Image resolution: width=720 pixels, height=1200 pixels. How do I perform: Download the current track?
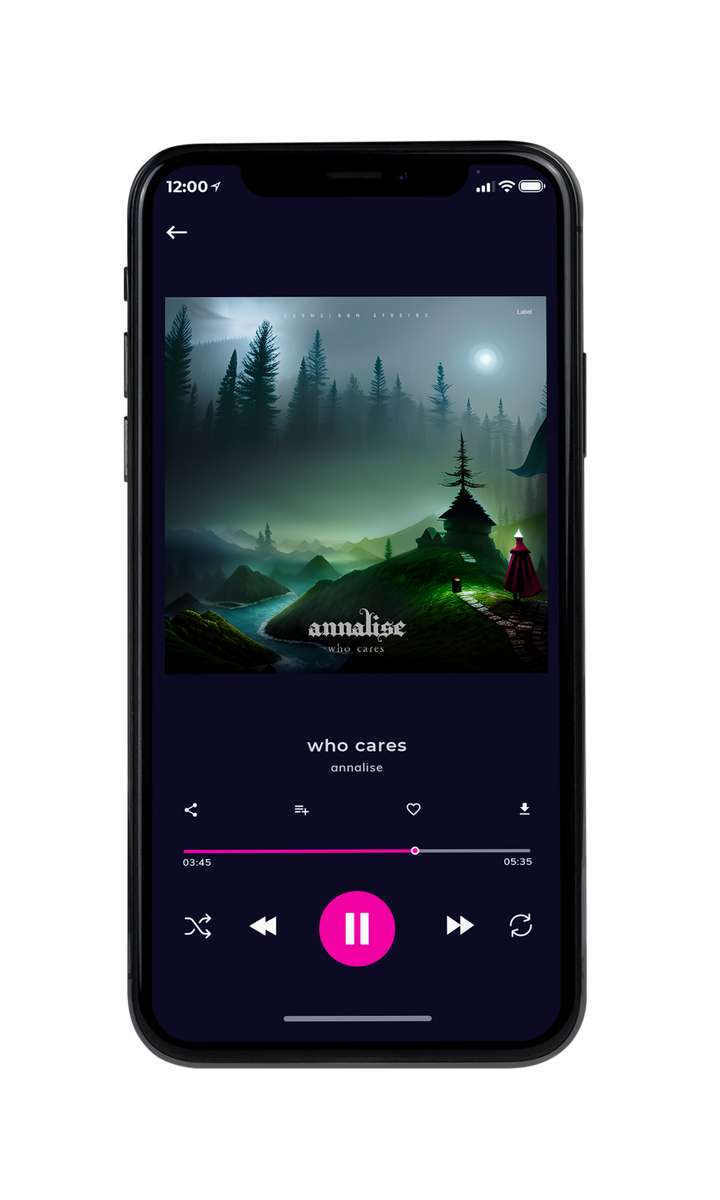tap(524, 809)
